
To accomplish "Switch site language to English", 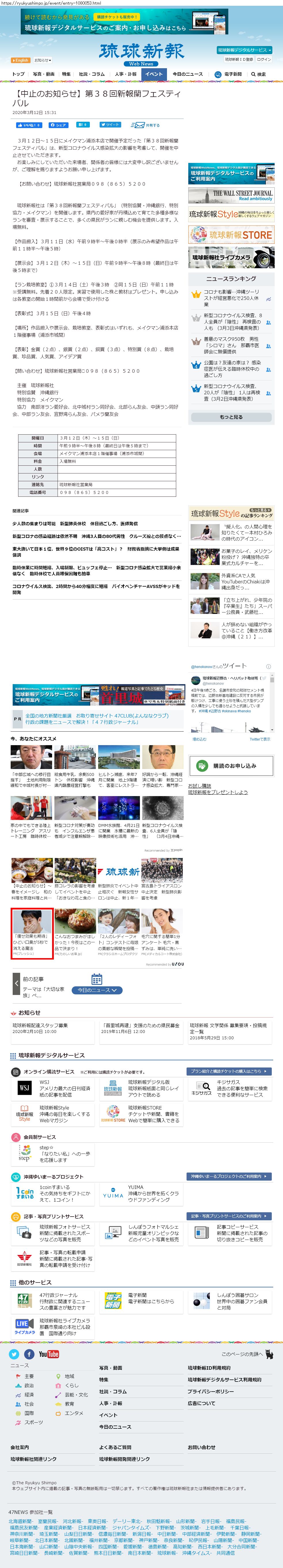I will point(20,60).
